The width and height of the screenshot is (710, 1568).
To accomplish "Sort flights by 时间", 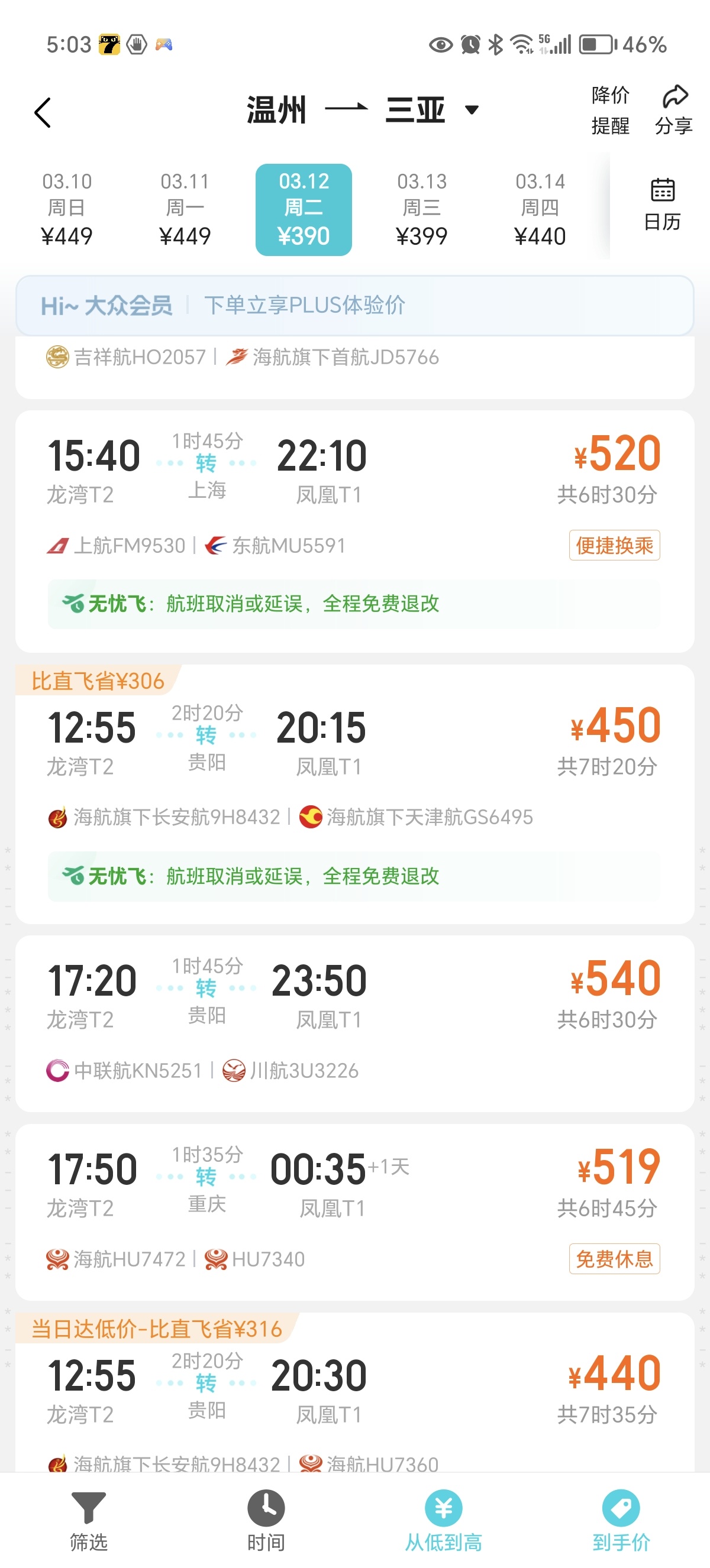I will (266, 1521).
